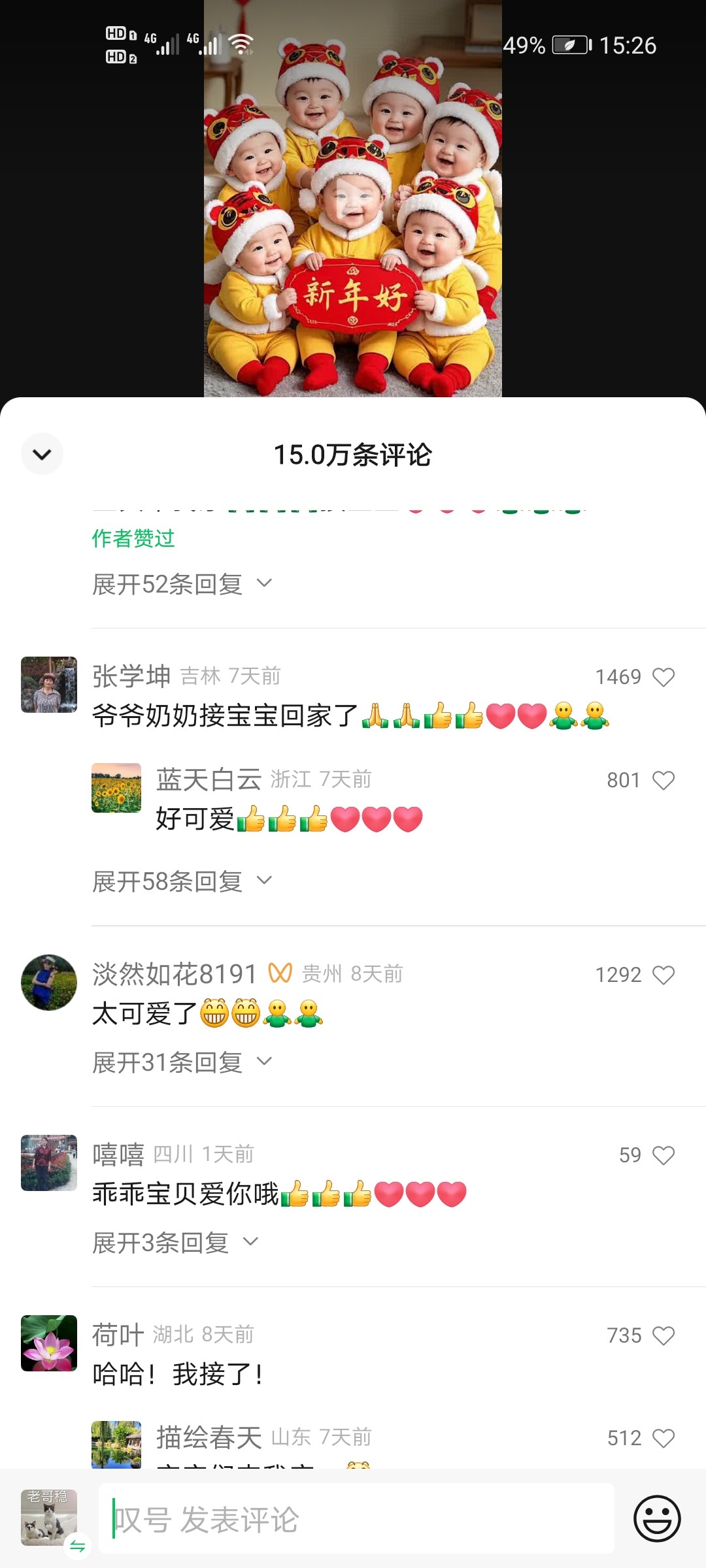The width and height of the screenshot is (706, 1568).
Task: Expand the 58 replies
Action: (181, 881)
